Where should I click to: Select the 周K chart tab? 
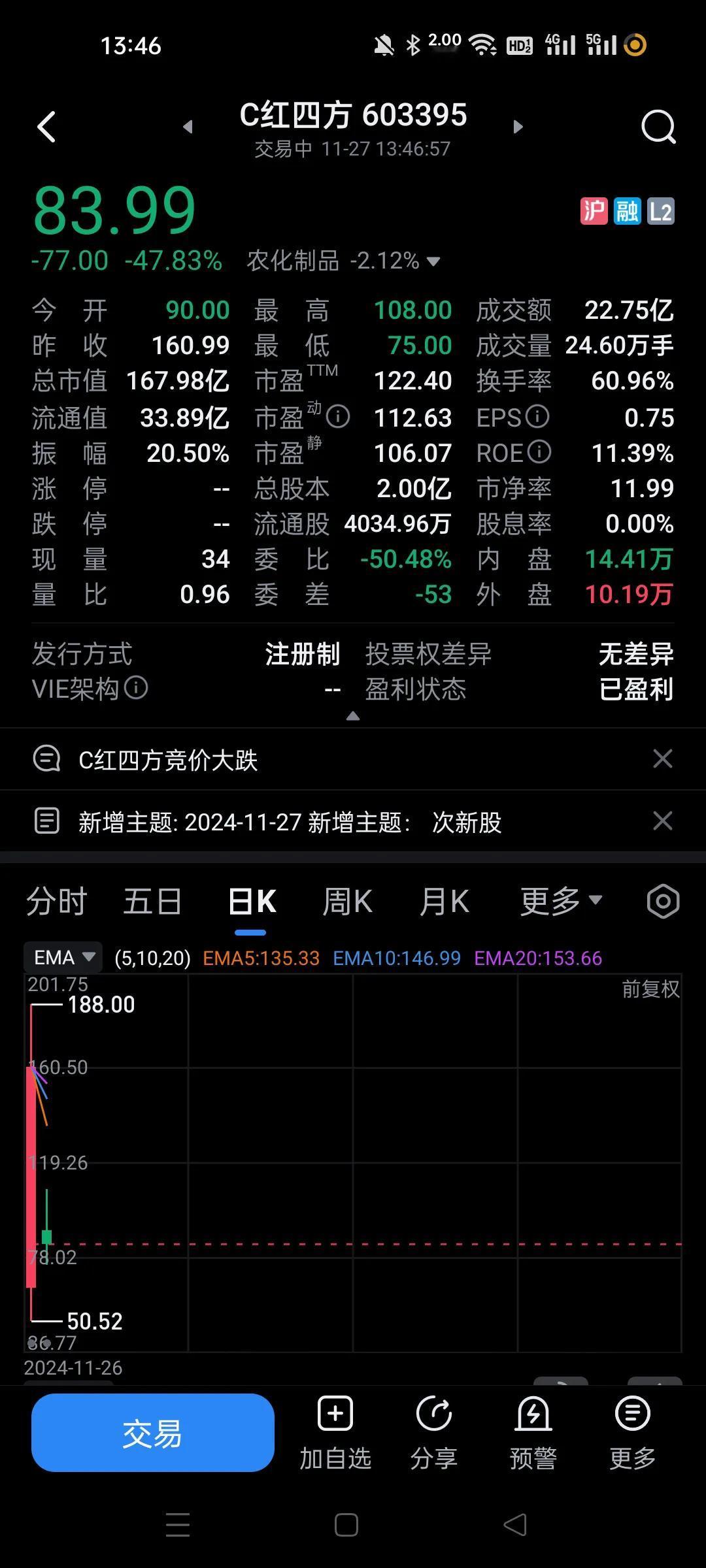(347, 902)
